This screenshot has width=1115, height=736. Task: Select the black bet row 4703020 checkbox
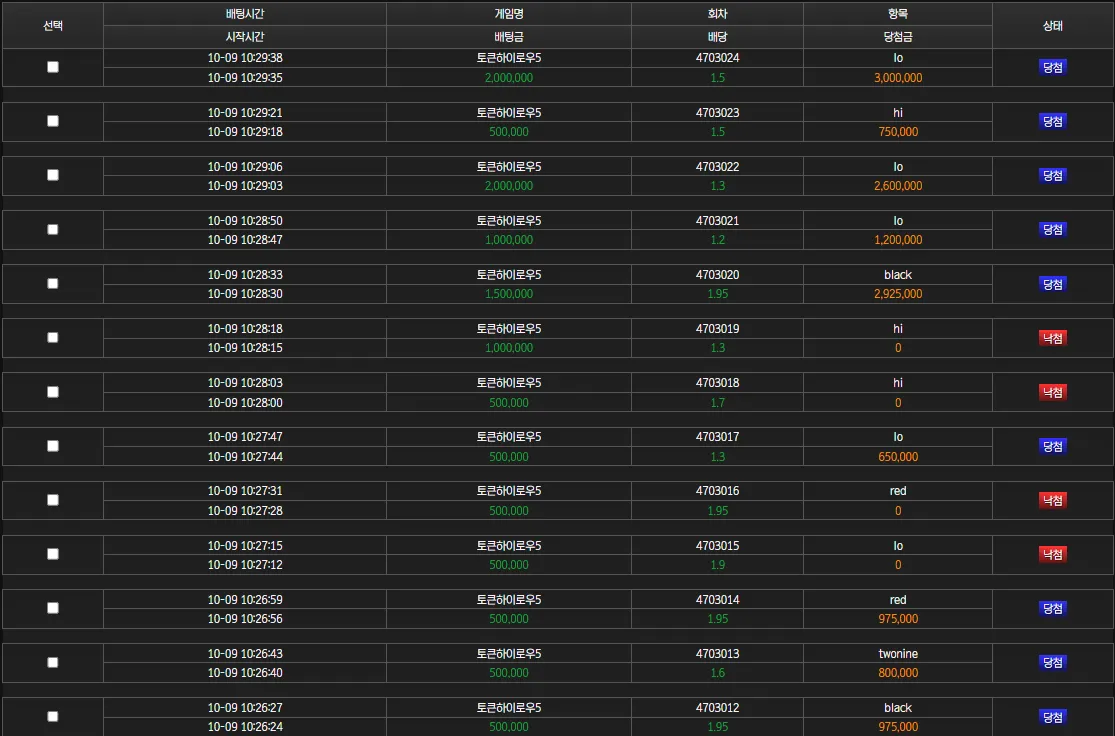(53, 284)
